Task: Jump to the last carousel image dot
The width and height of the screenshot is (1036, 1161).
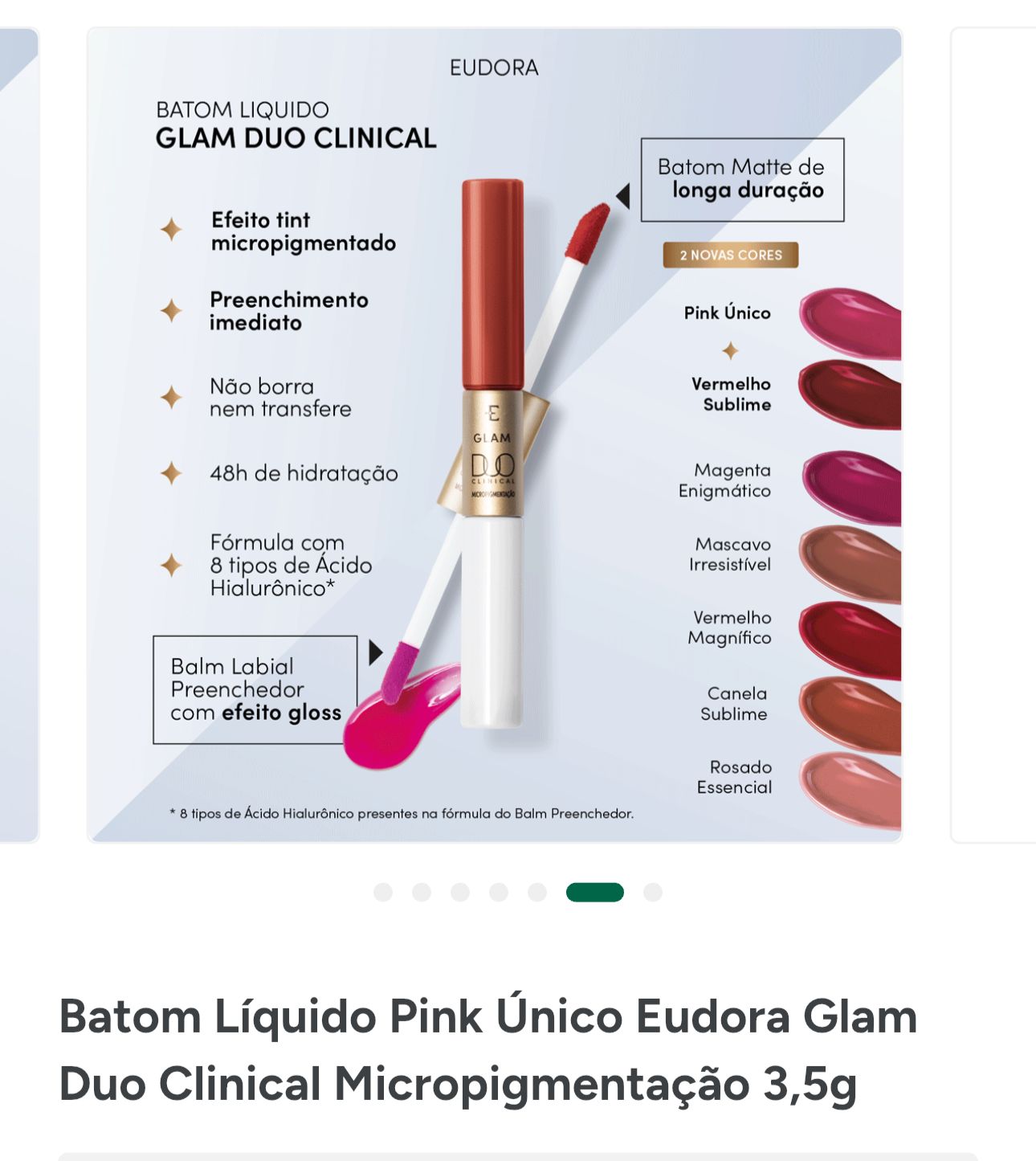Action: [653, 892]
